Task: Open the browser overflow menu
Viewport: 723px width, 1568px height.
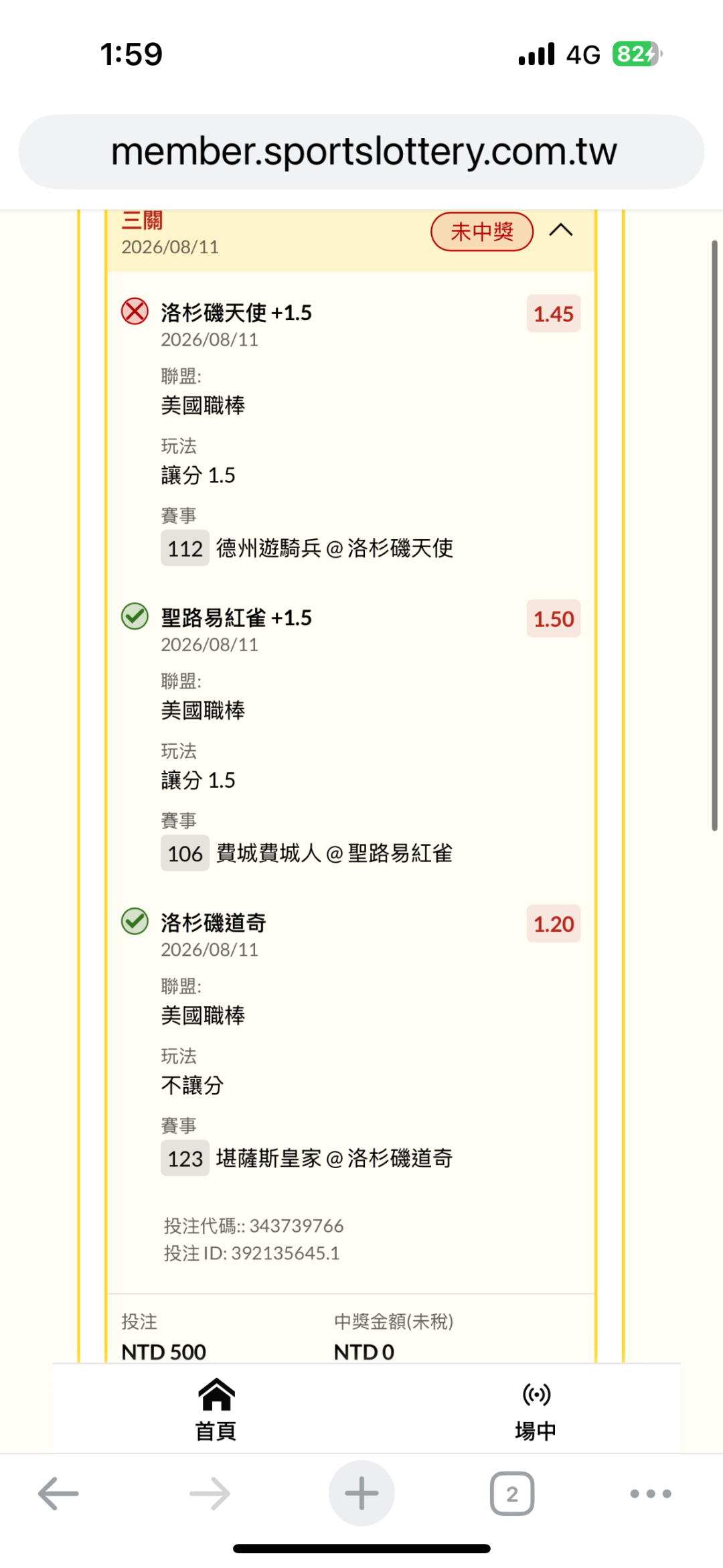Action: click(651, 1494)
